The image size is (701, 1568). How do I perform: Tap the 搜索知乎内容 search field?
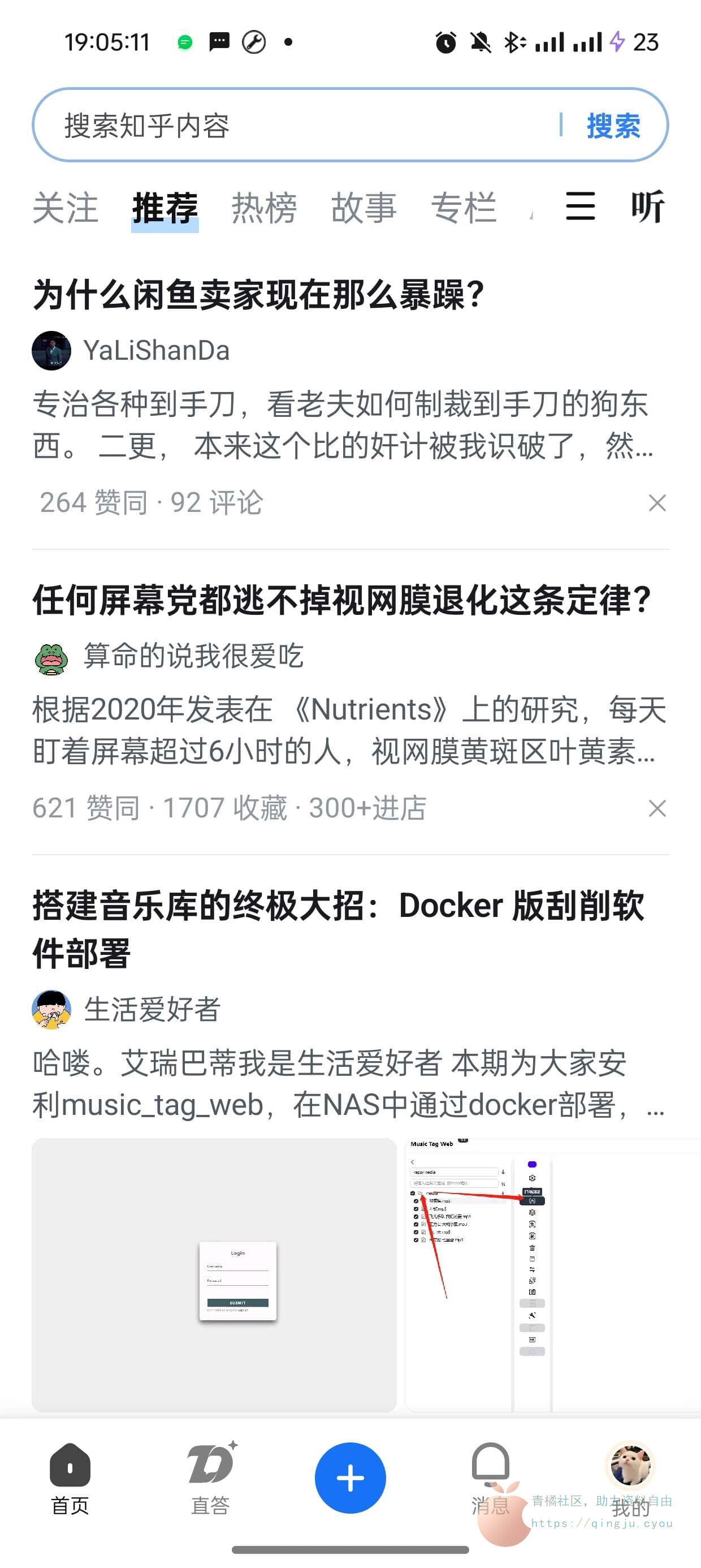click(292, 126)
